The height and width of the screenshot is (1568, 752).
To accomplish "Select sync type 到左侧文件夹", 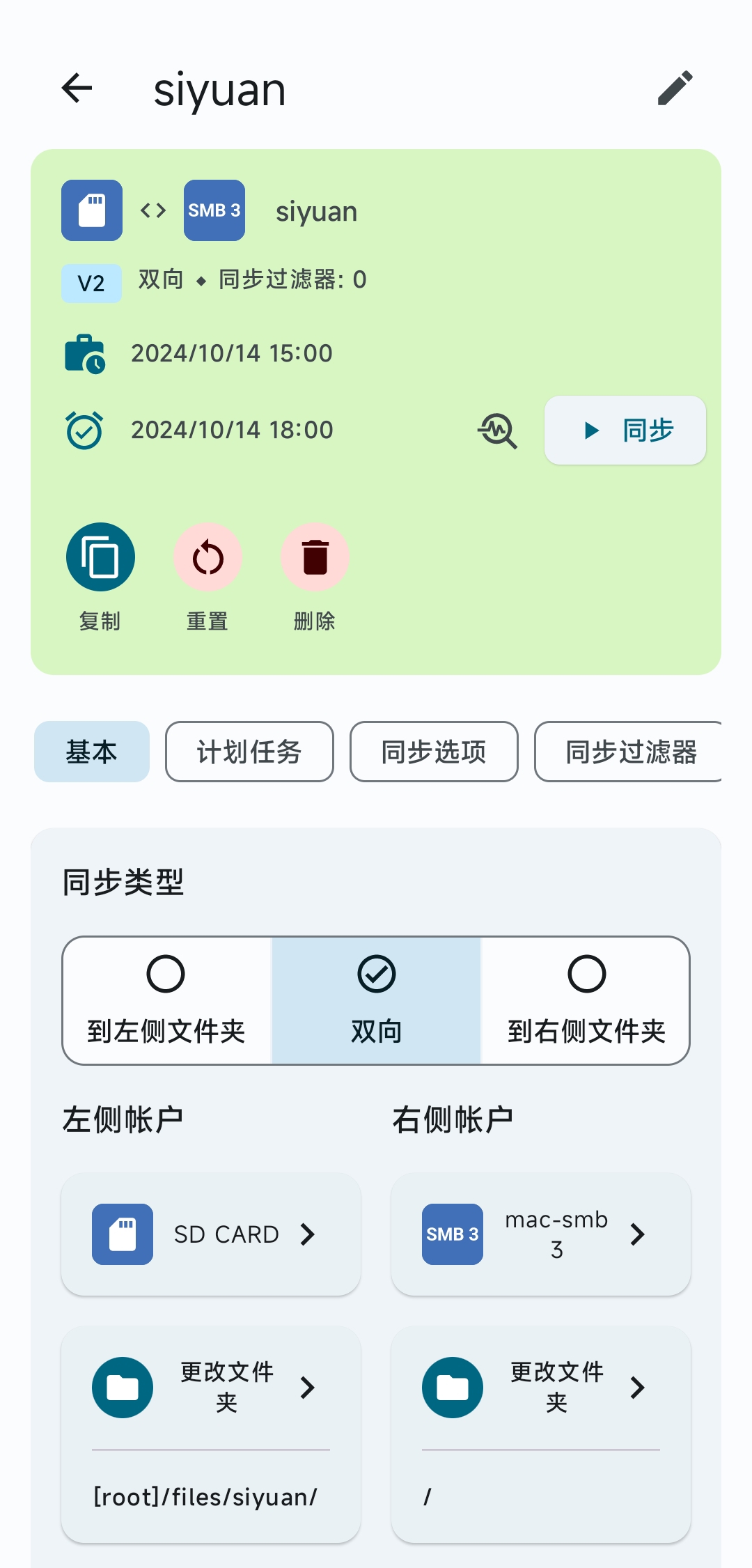I will pyautogui.click(x=166, y=1000).
